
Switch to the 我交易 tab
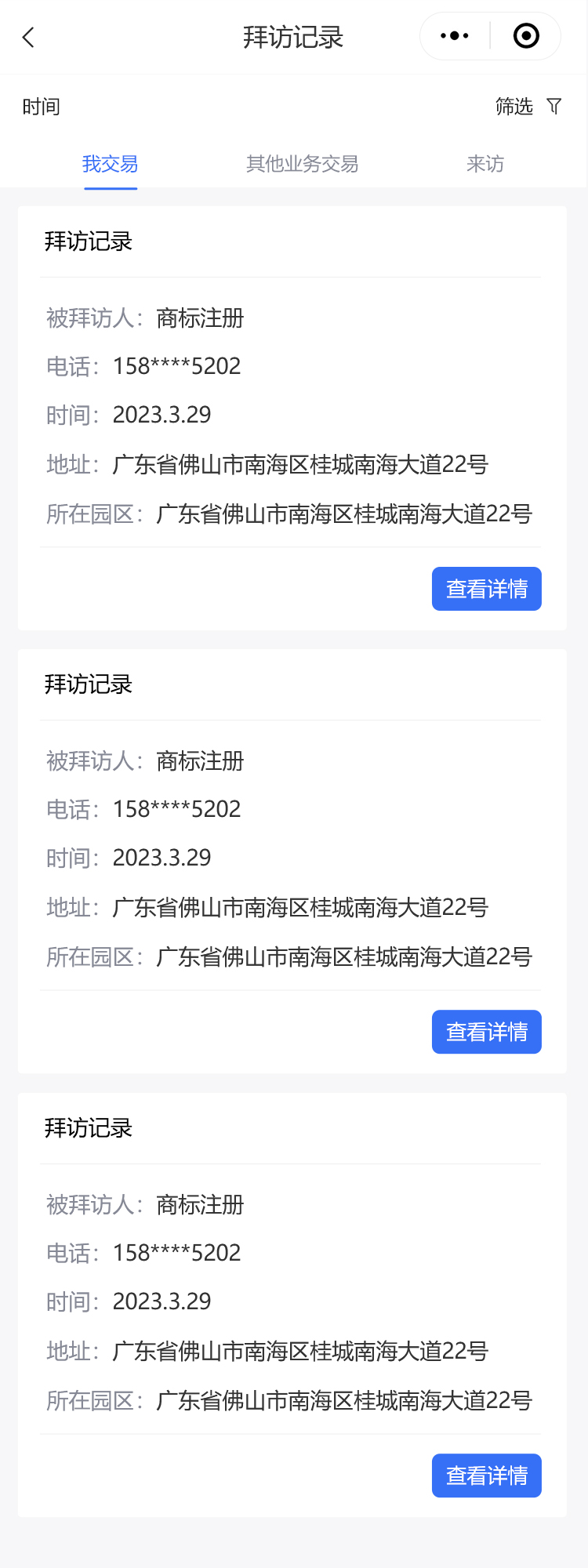[x=111, y=164]
